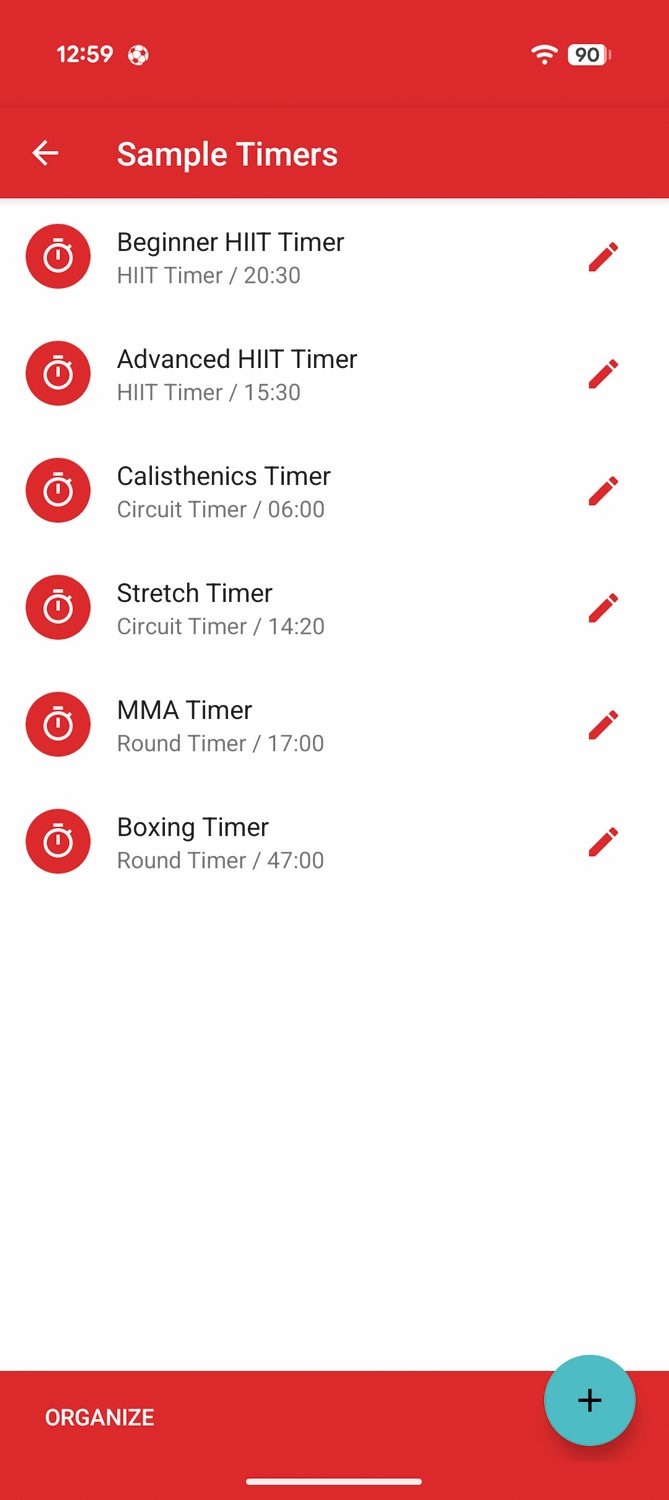Edit the Stretch Timer
The image size is (669, 1500).
[603, 608]
